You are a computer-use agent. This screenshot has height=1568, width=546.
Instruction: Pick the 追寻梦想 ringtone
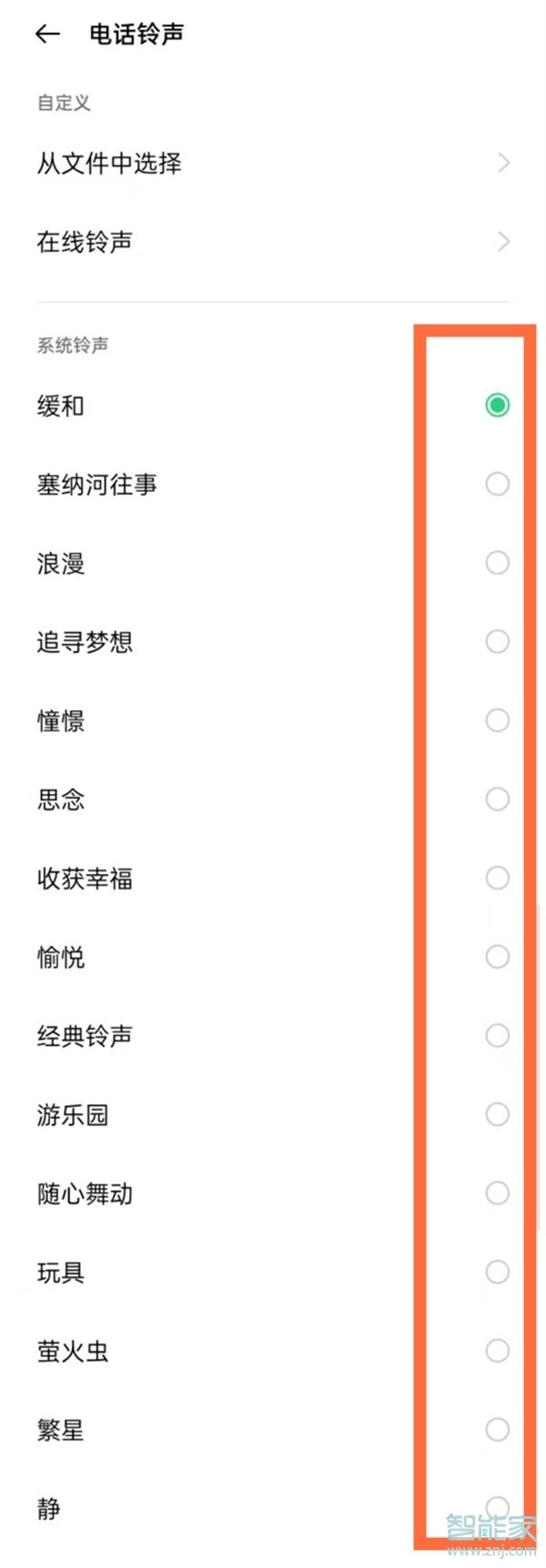click(497, 642)
